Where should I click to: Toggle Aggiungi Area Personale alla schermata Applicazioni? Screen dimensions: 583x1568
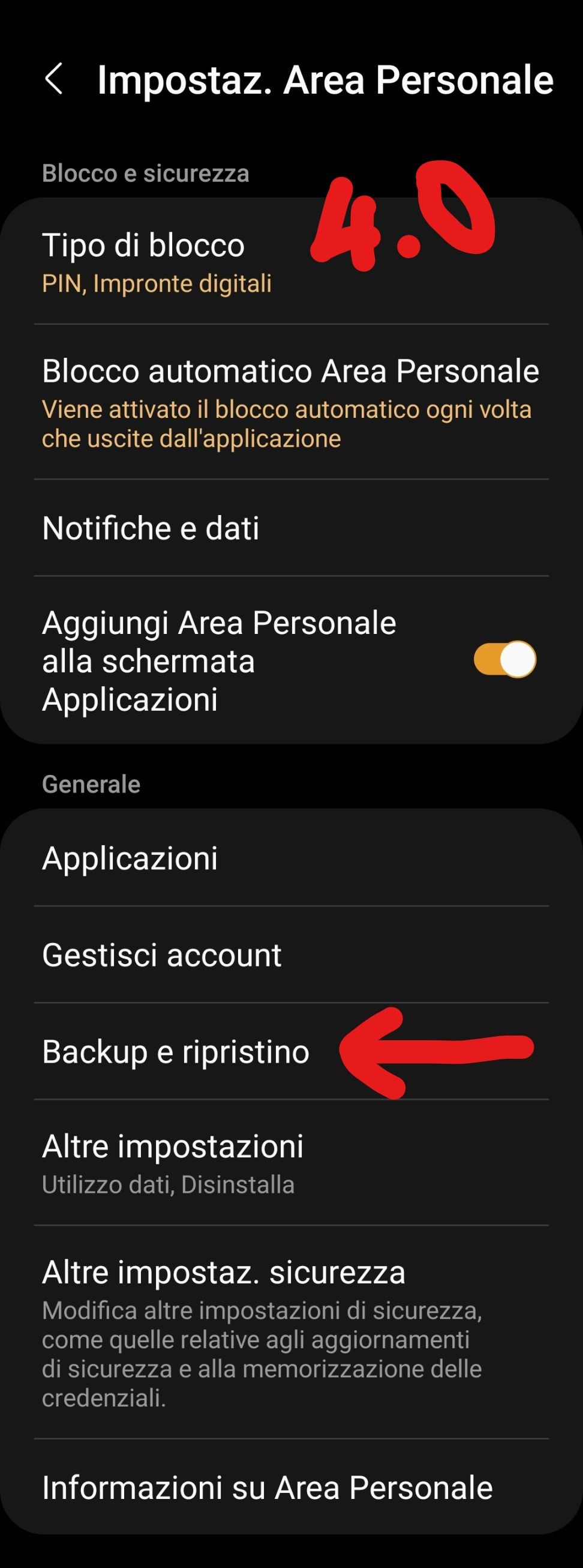(504, 659)
